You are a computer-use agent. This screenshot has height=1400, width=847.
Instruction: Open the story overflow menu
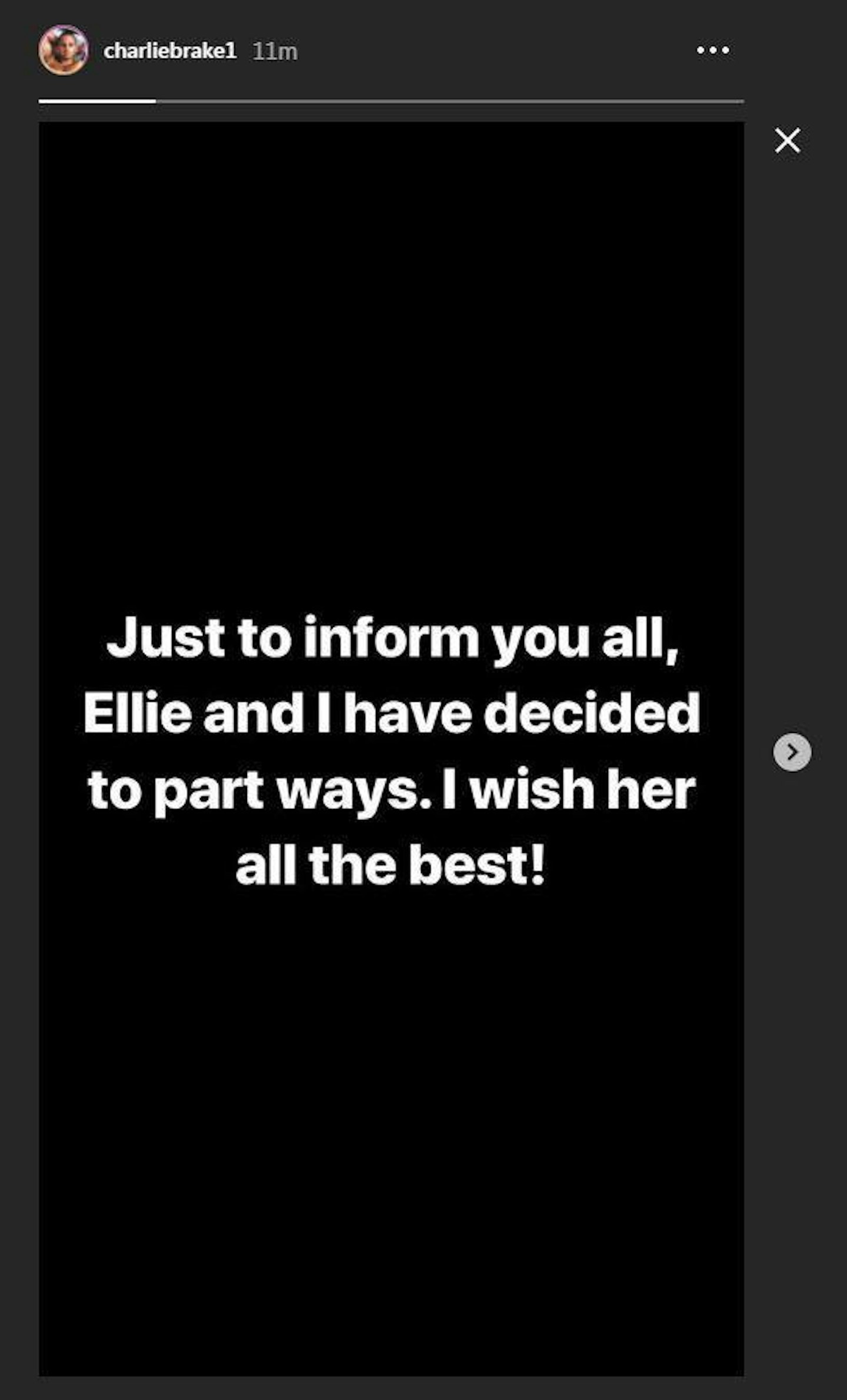713,51
